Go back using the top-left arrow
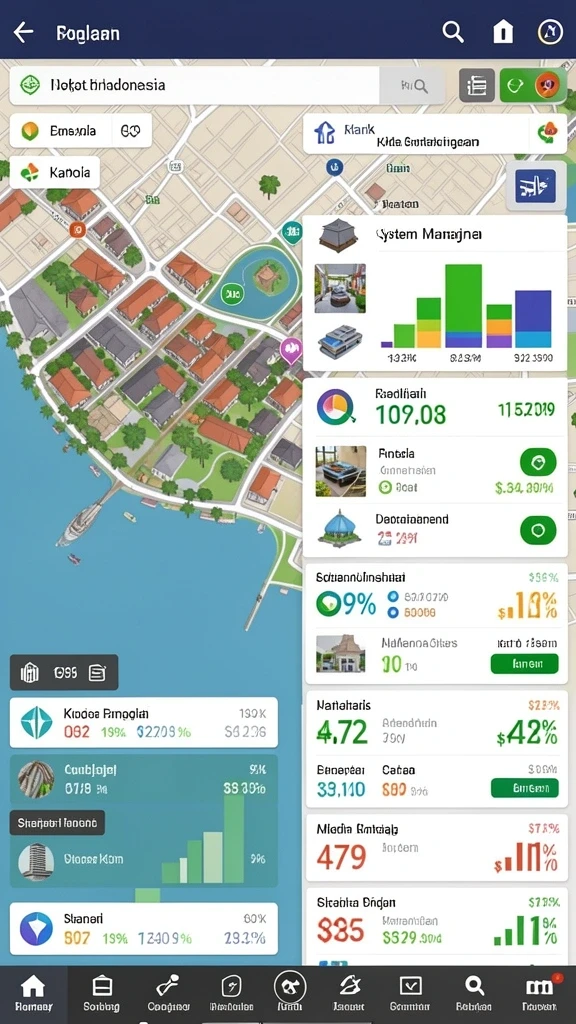 coord(24,31)
